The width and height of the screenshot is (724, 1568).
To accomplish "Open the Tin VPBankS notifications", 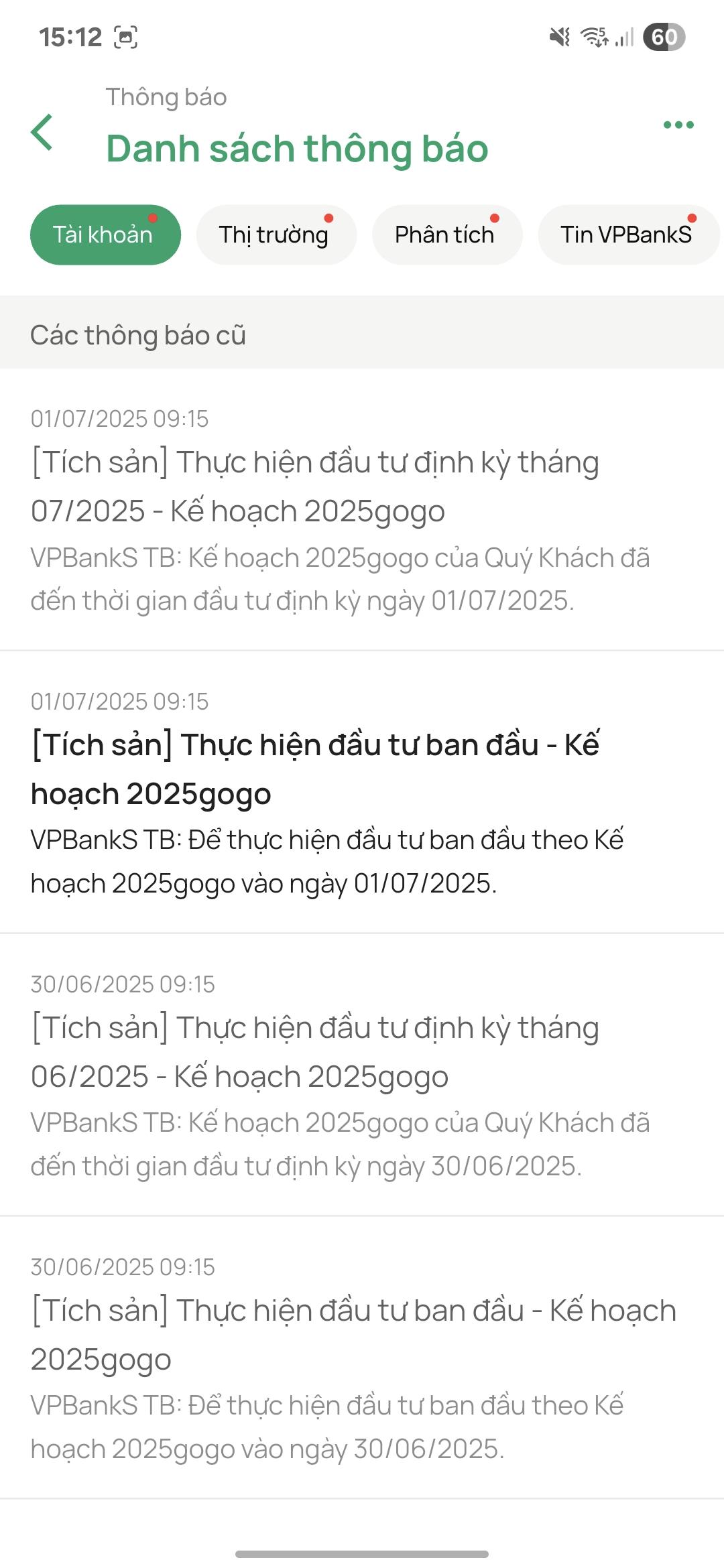I will pos(628,234).
